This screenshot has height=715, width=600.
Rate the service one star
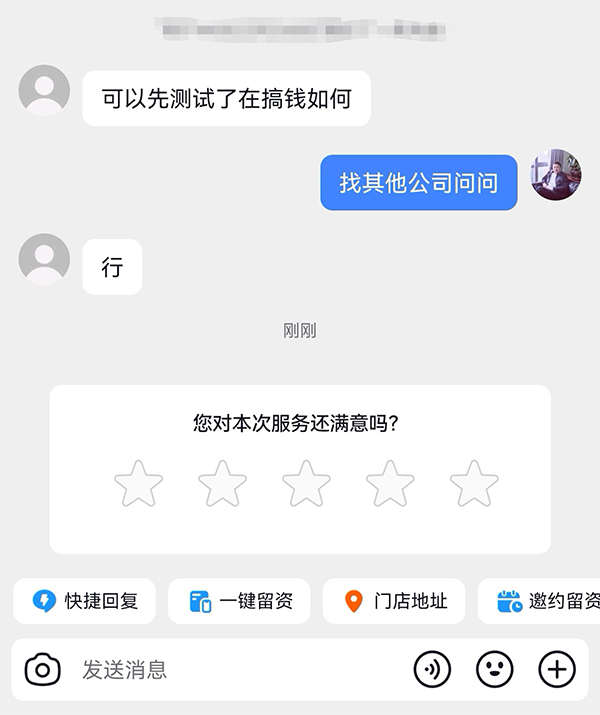(138, 484)
